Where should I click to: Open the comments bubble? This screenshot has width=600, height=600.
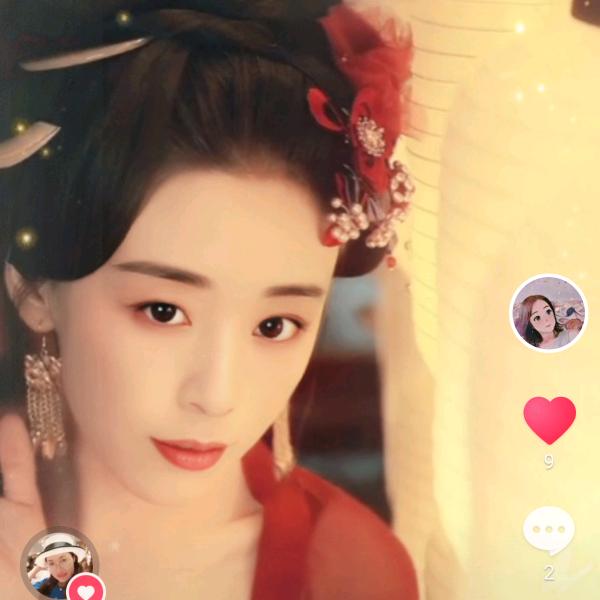point(548,530)
